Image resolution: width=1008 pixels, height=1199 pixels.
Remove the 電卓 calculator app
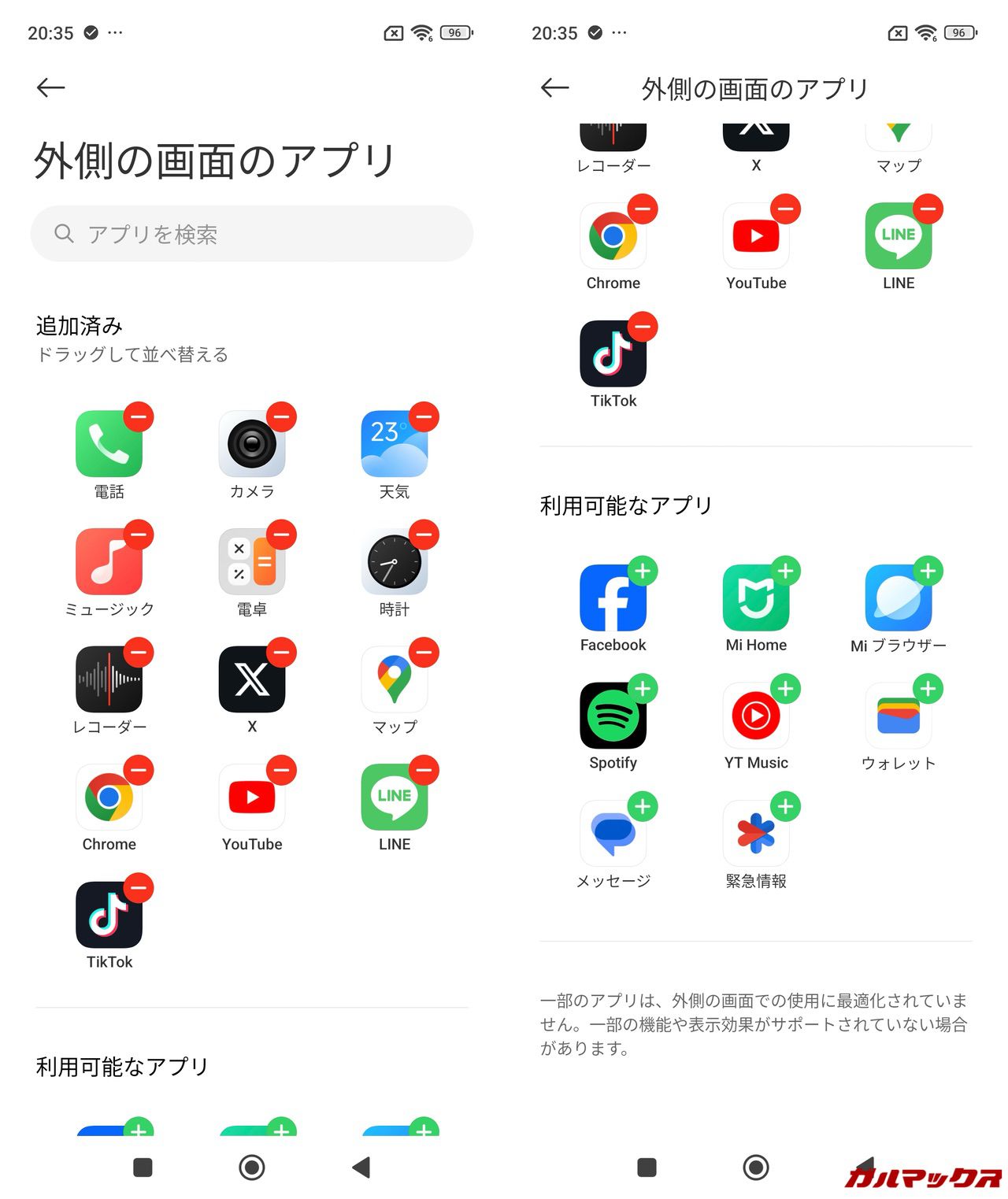point(281,535)
